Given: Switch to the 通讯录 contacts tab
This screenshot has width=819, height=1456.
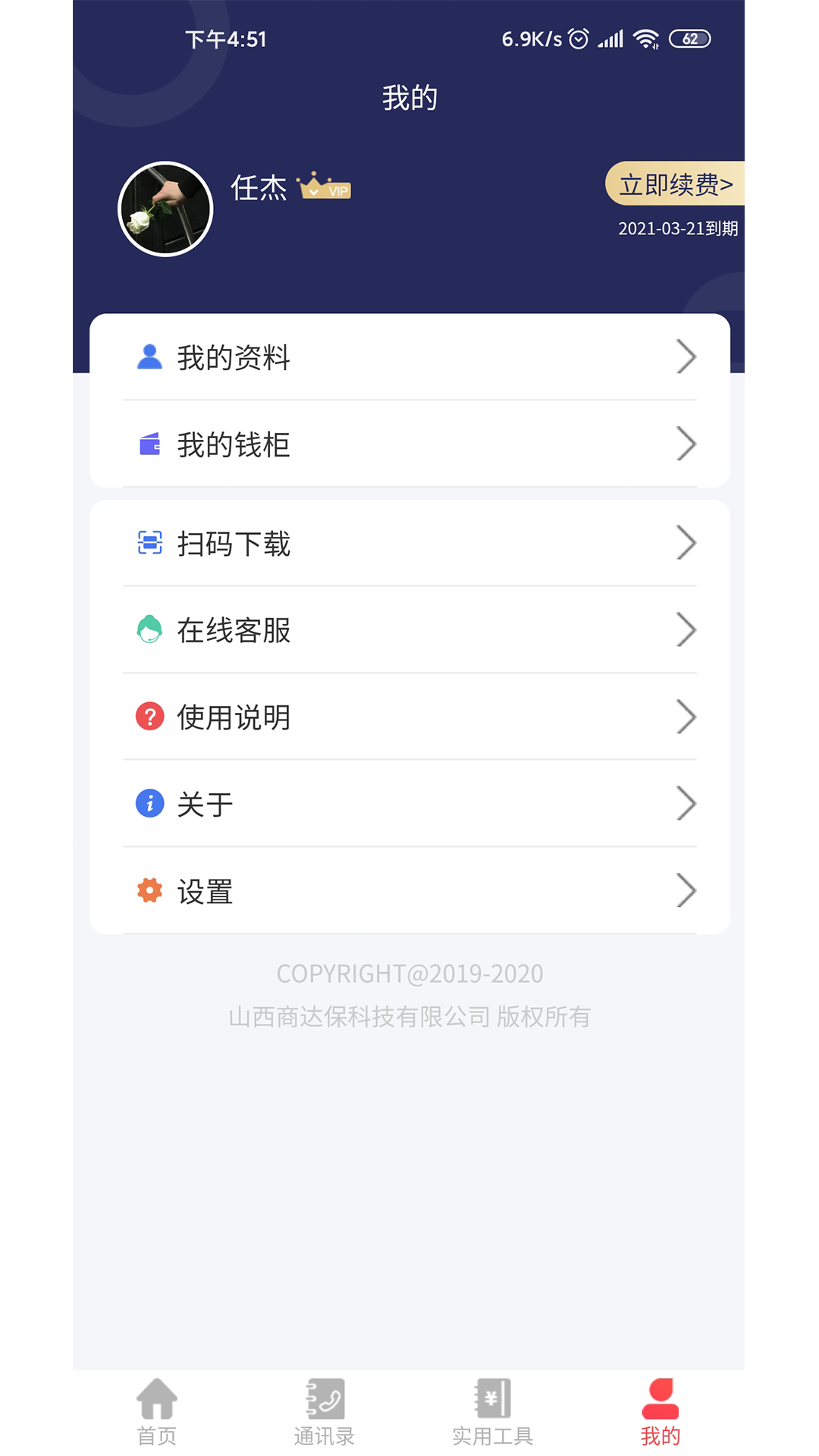Looking at the screenshot, I should pos(325,1412).
